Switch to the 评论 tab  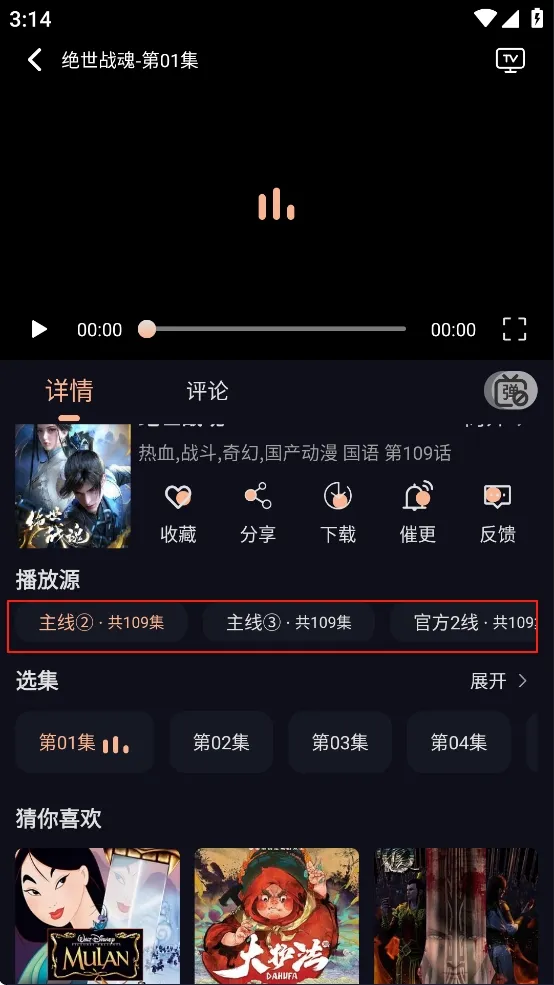coord(207,391)
